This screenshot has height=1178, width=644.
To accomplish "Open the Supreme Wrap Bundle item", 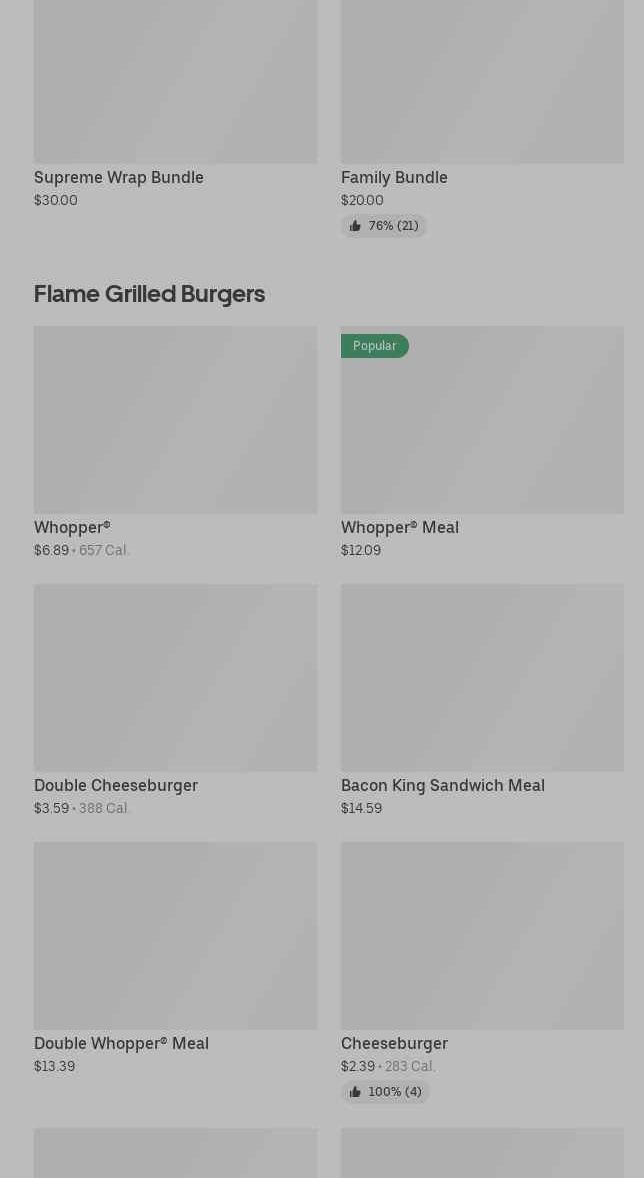I will pyautogui.click(x=175, y=105).
